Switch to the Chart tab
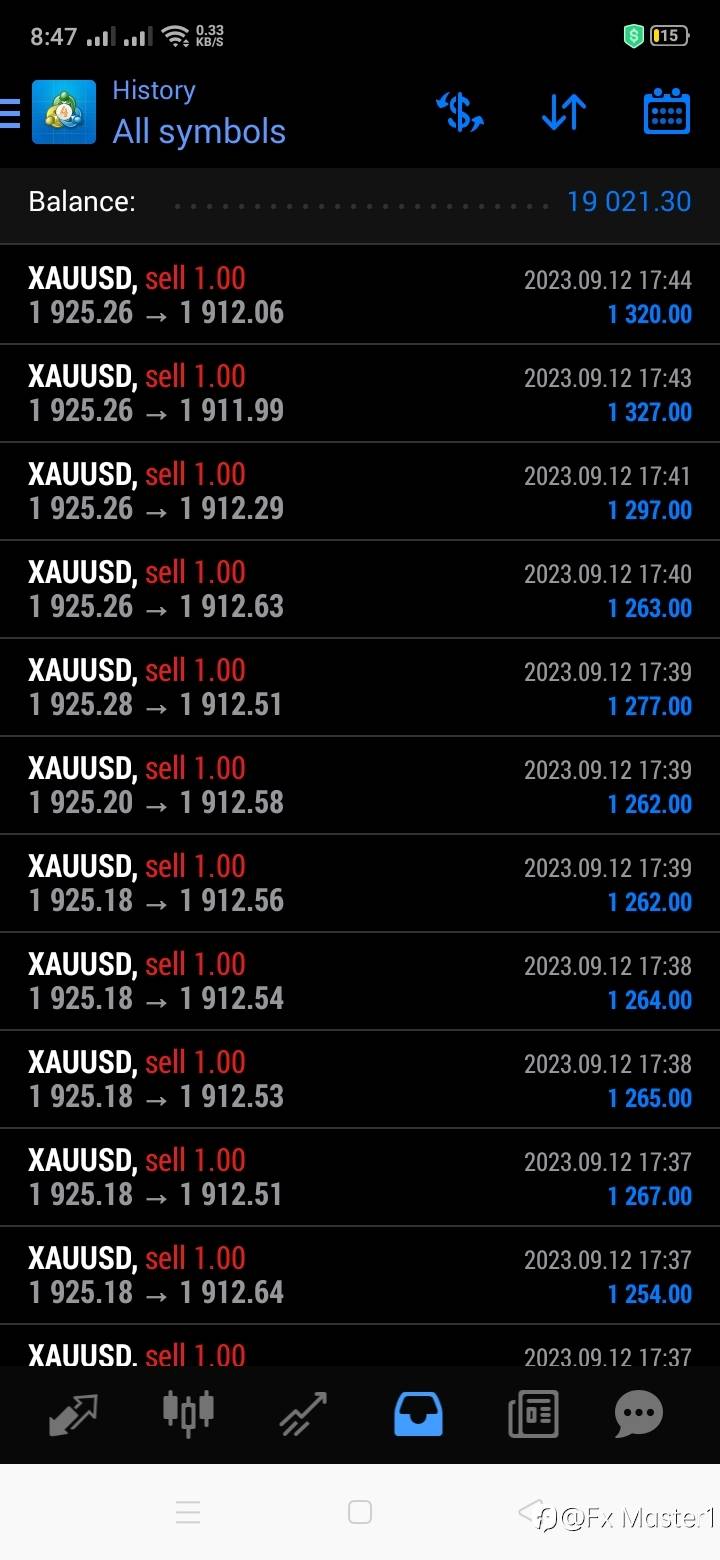This screenshot has height=1560, width=720. [188, 1414]
